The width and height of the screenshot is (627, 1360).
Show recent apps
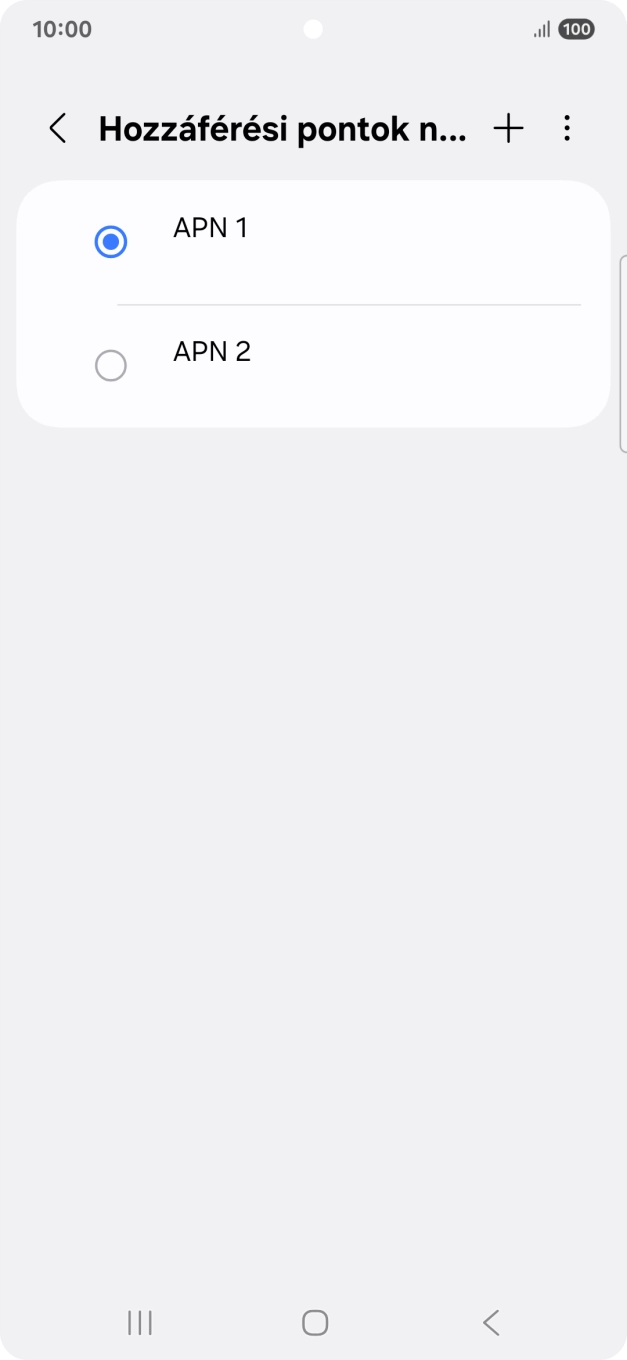click(140, 1323)
